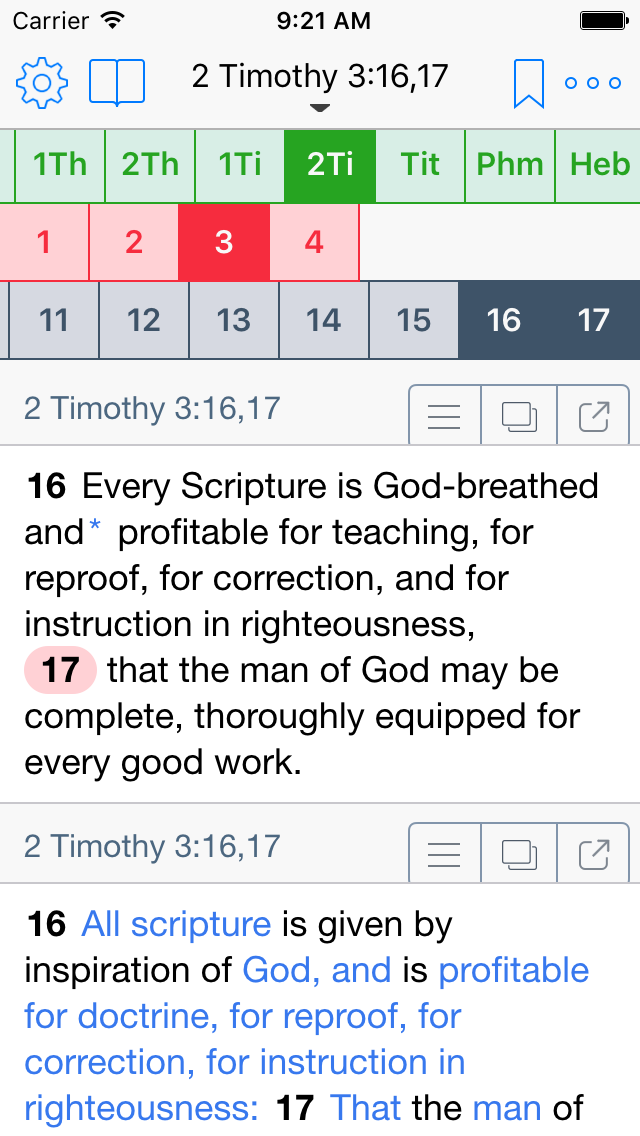The width and height of the screenshot is (640, 1136).
Task: Jump to verse 14
Action: [323, 320]
